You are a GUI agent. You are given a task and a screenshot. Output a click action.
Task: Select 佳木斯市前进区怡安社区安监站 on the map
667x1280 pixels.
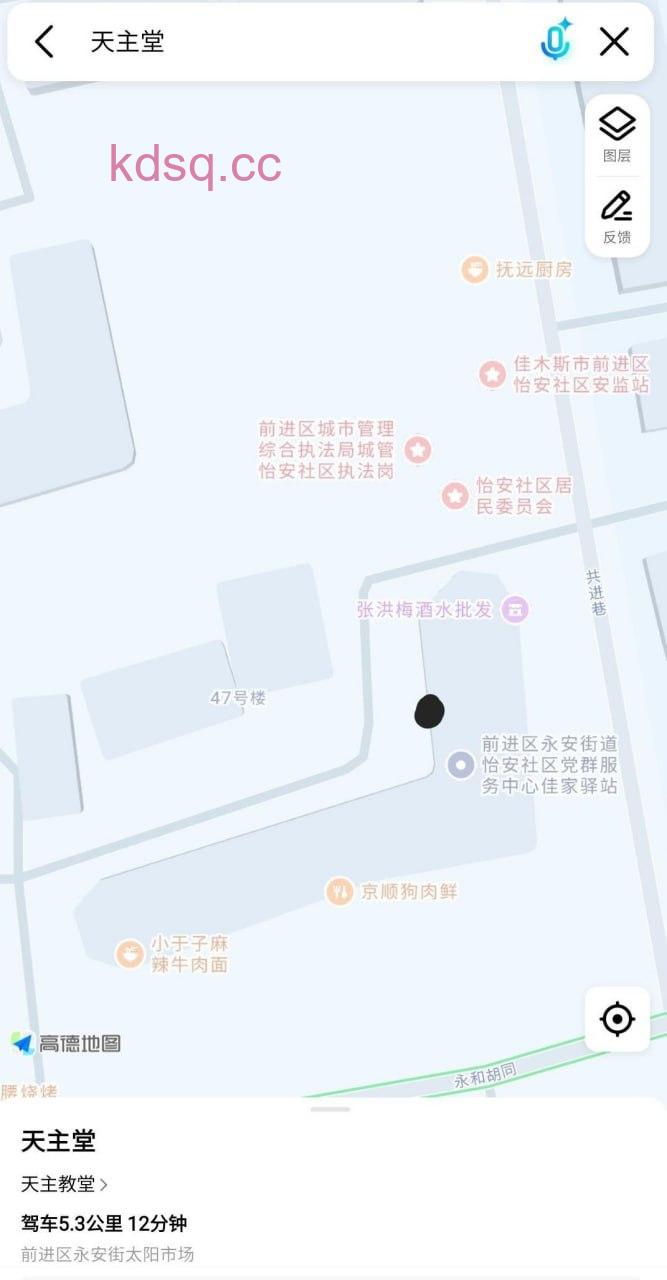click(x=492, y=374)
